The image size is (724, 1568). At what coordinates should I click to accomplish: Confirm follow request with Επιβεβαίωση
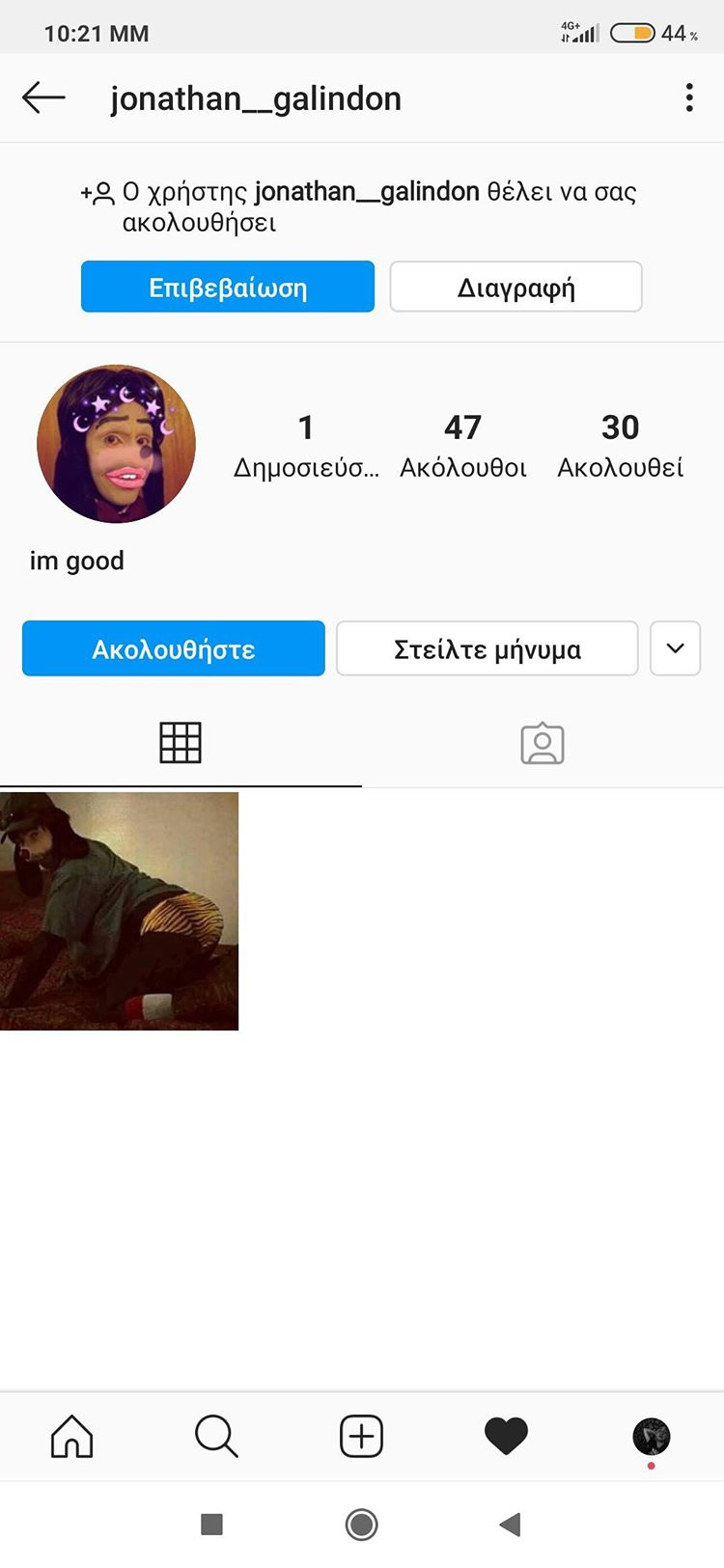coord(227,287)
